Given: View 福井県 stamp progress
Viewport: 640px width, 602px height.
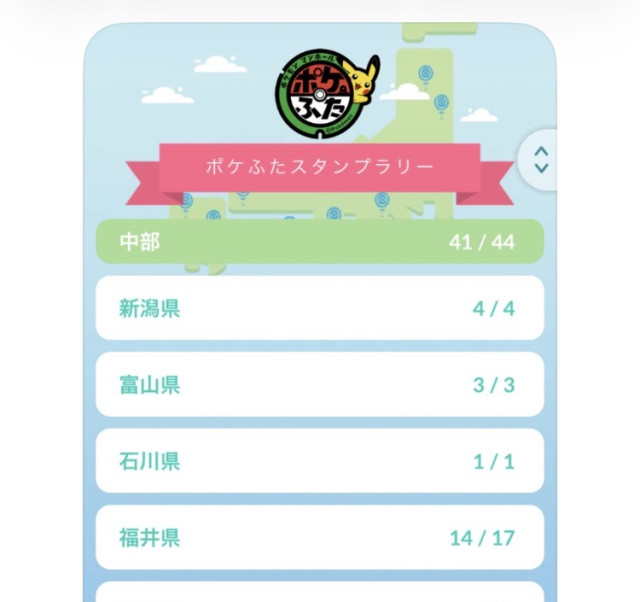Looking at the screenshot, I should tap(319, 538).
